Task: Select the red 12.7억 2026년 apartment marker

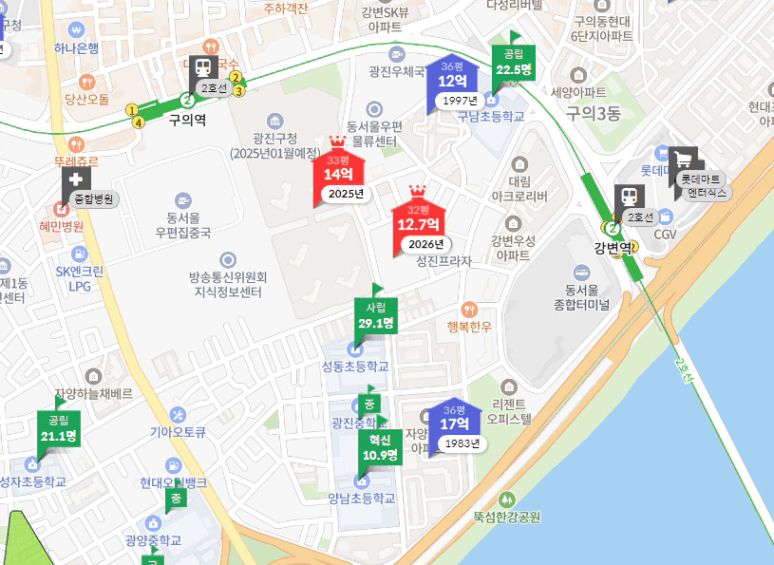Action: (420, 223)
